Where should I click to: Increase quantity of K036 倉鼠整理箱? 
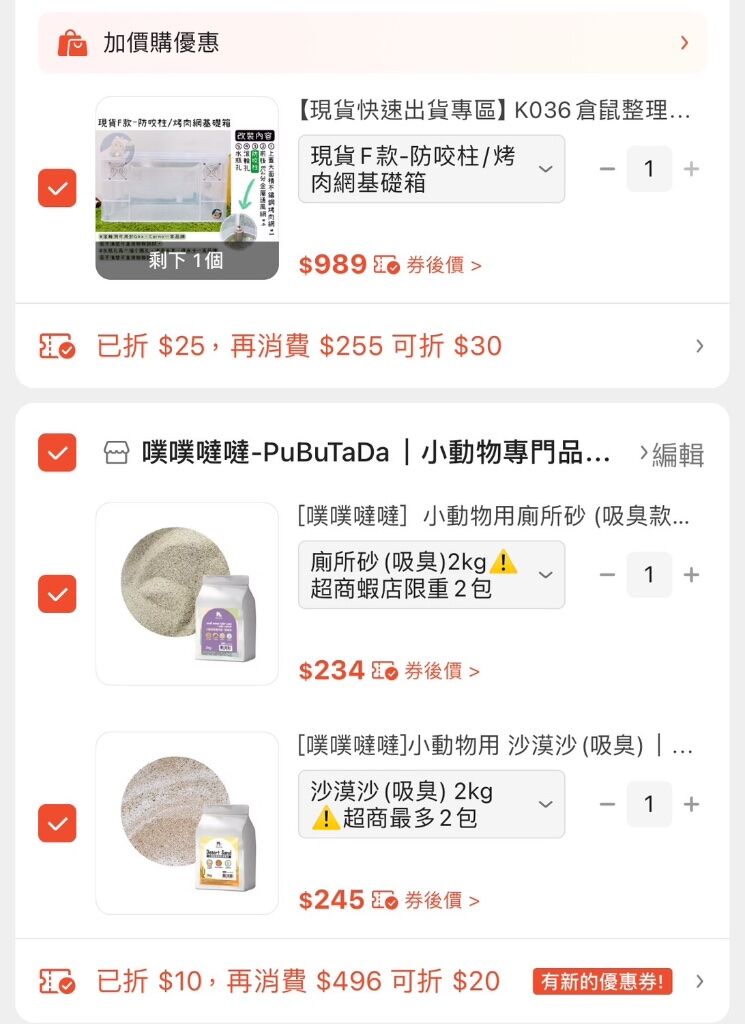[691, 169]
